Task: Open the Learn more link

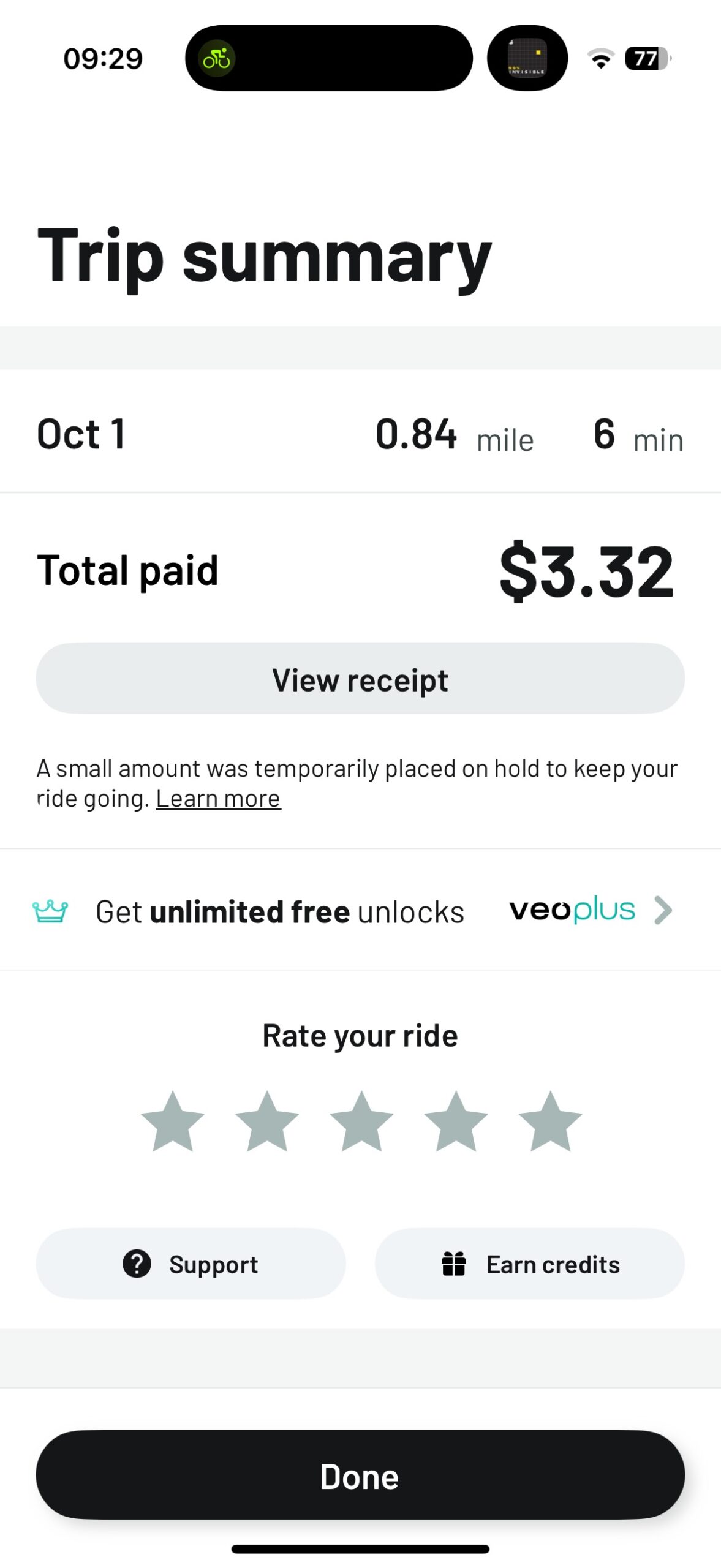Action: click(218, 799)
